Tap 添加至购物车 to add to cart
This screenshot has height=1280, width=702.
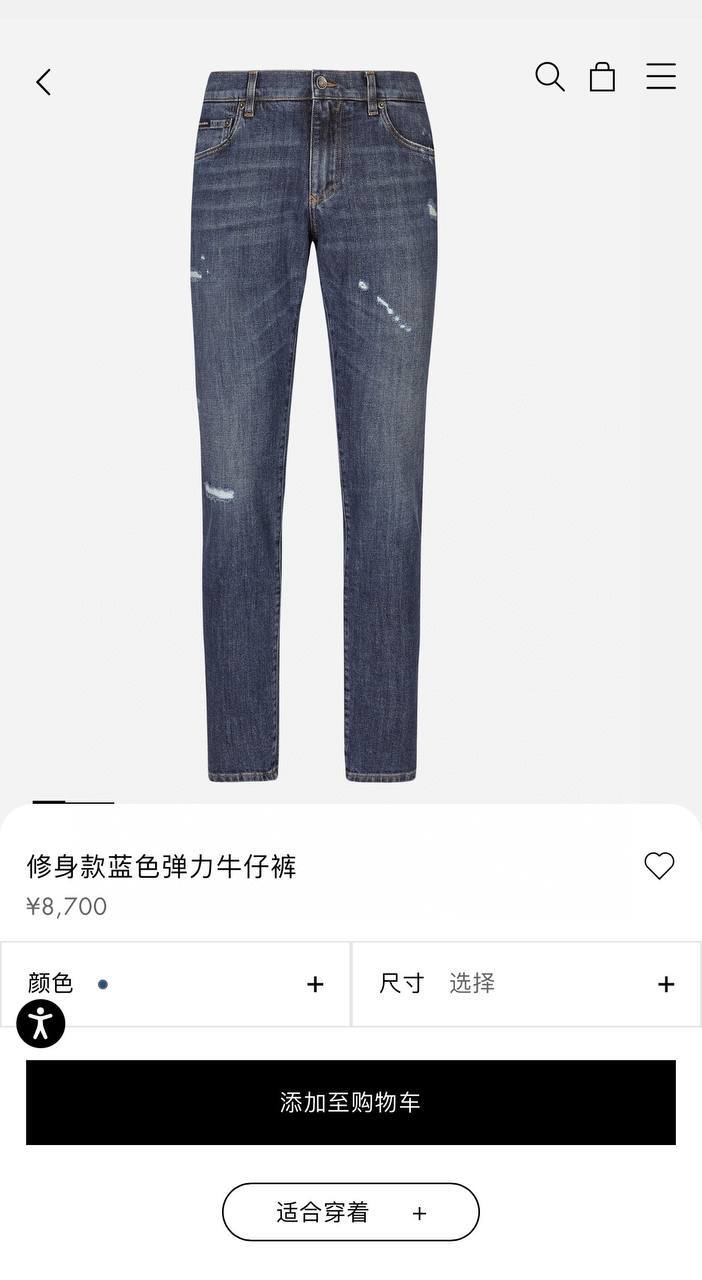point(351,1102)
